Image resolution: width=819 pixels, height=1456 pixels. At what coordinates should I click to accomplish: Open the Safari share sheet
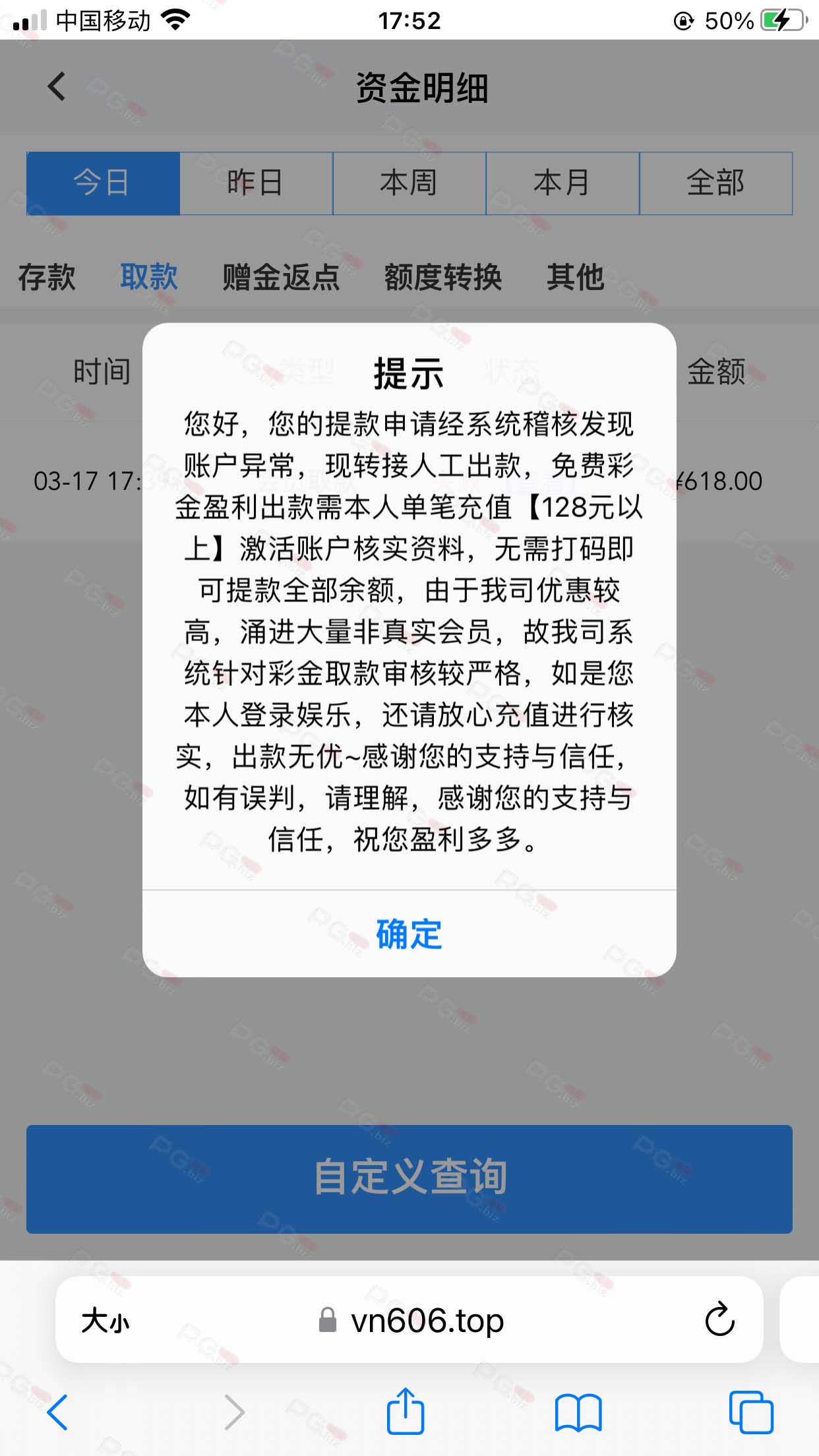(405, 1411)
